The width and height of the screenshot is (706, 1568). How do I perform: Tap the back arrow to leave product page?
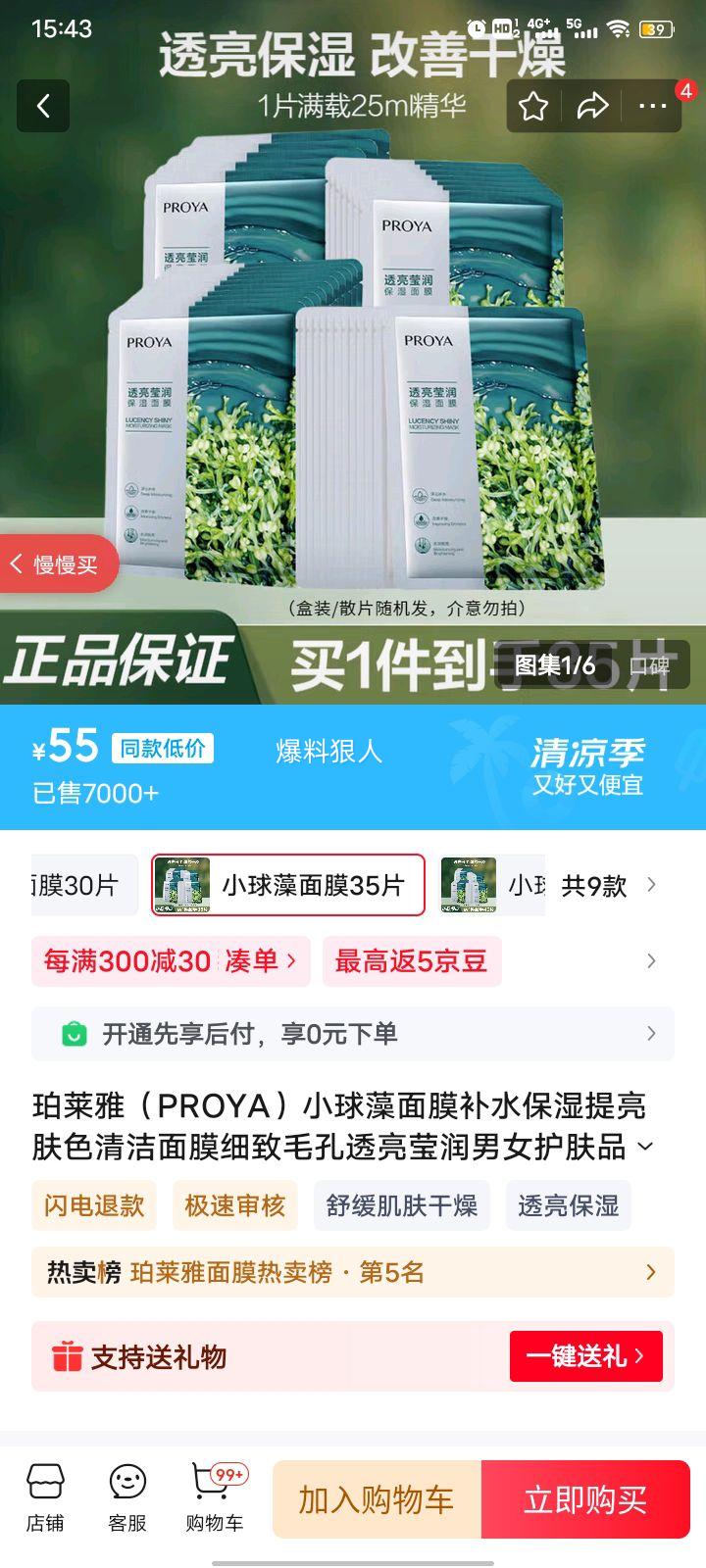tap(42, 105)
